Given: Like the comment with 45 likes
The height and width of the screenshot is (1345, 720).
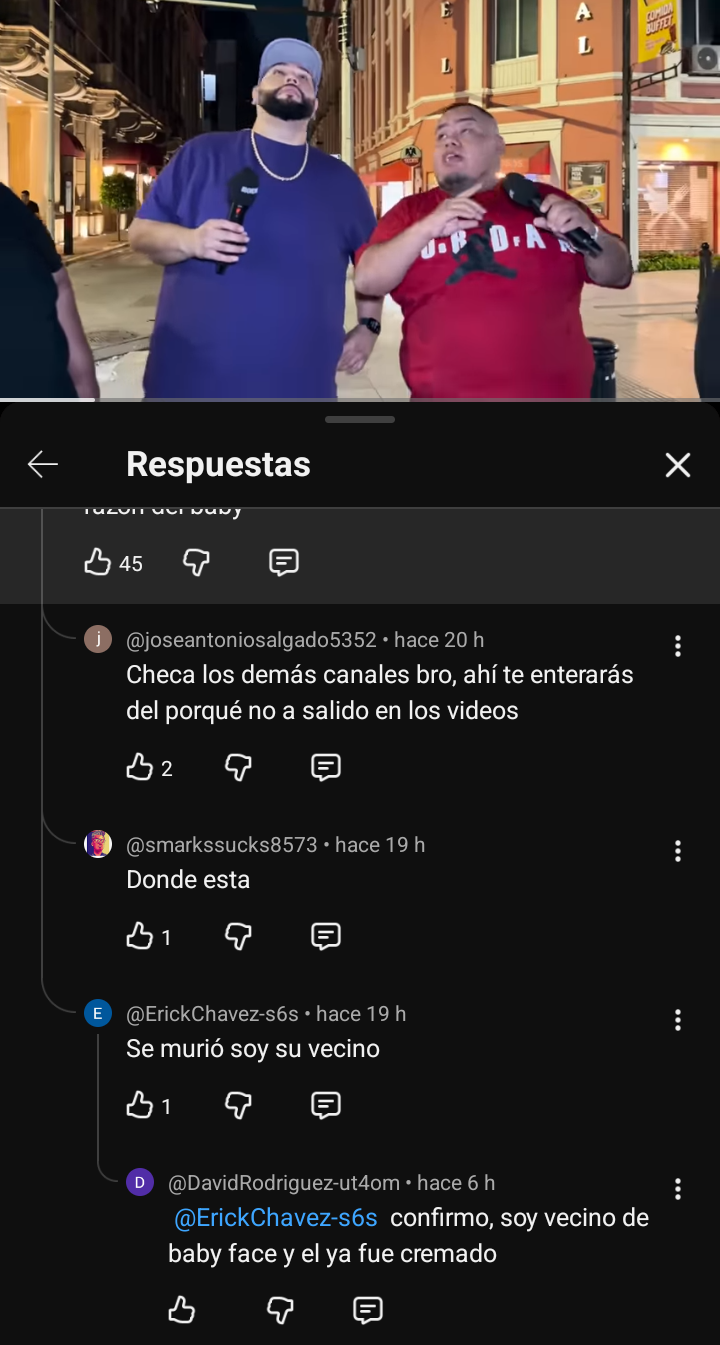Looking at the screenshot, I should tap(98, 562).
